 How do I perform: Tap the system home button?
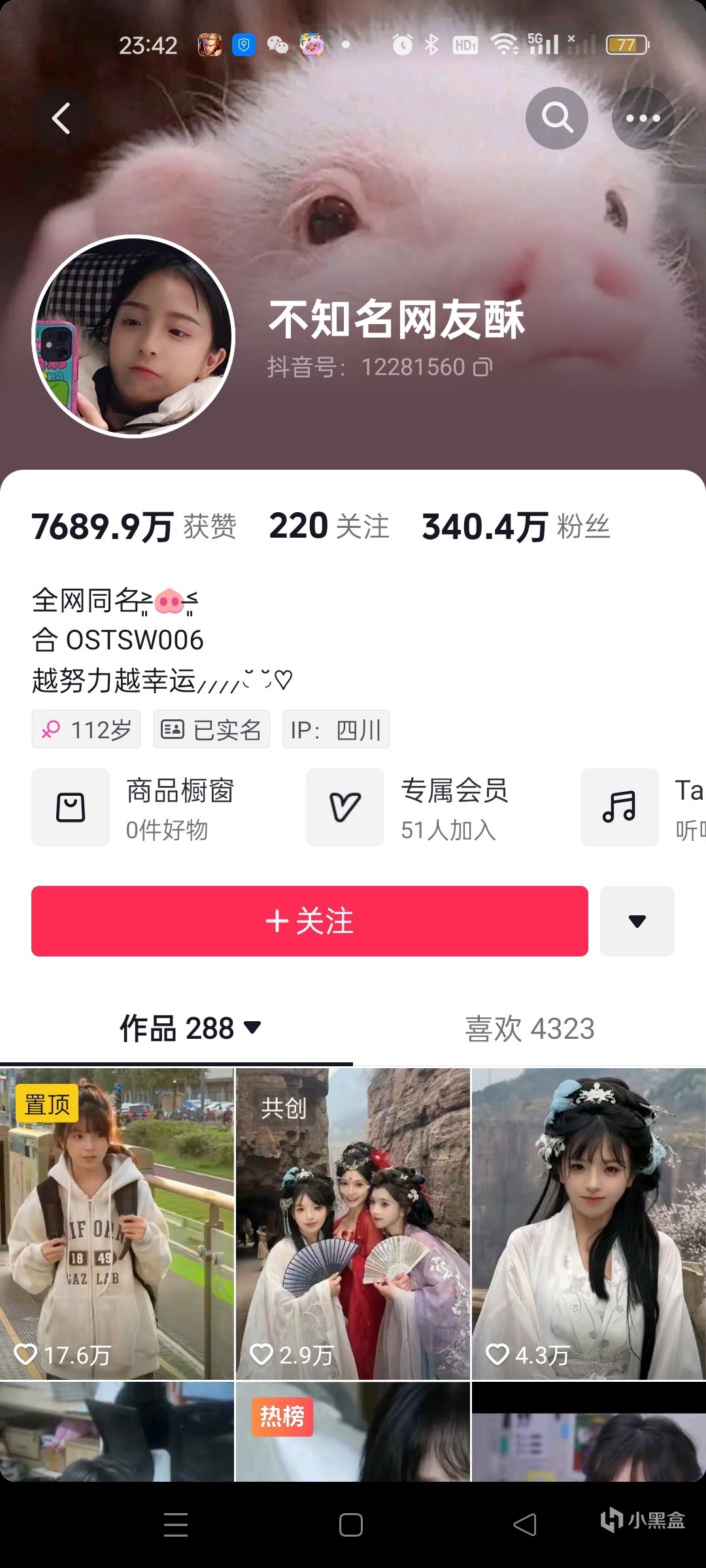pos(351,1525)
